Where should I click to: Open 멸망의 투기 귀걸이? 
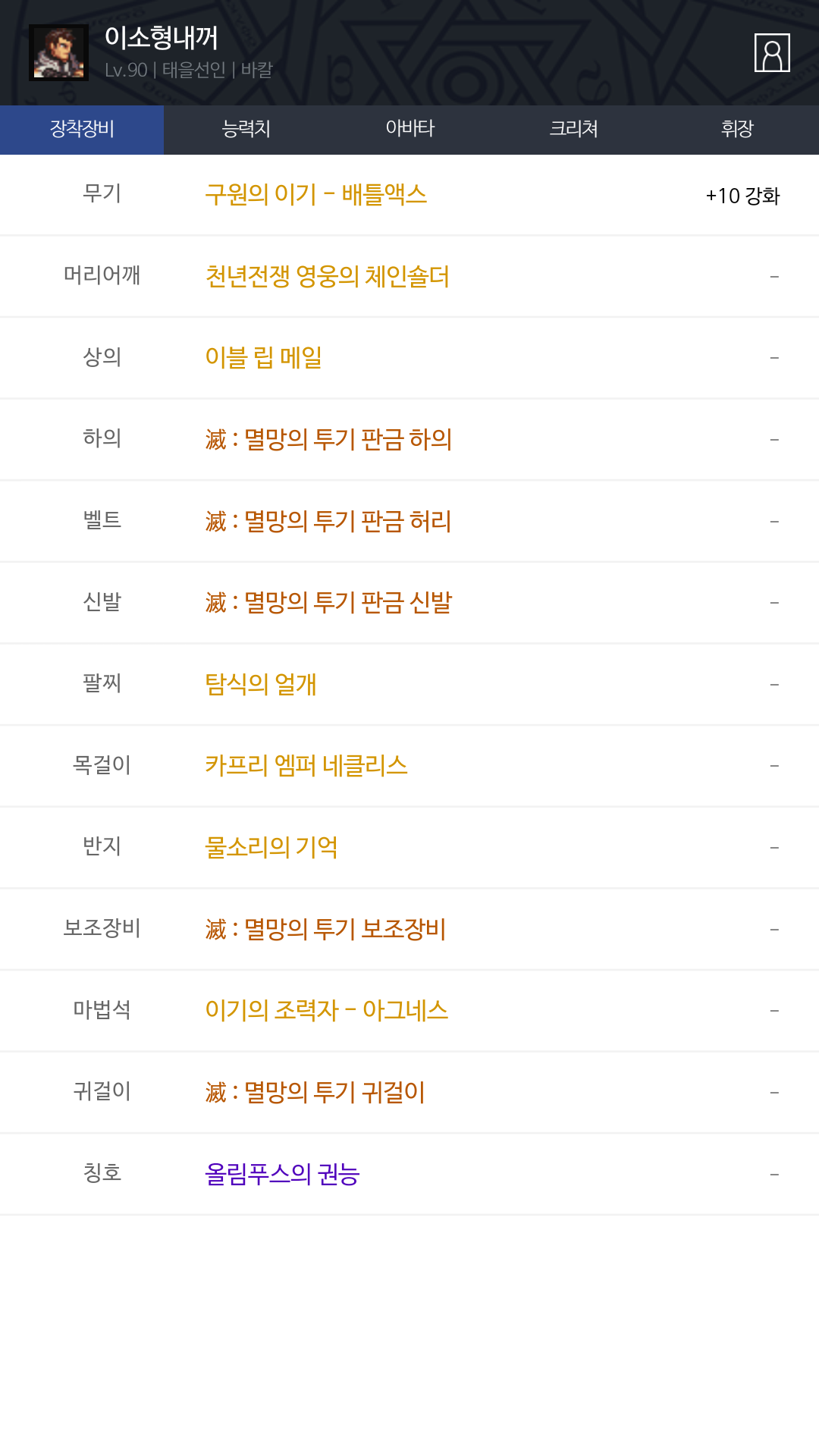(x=315, y=1092)
